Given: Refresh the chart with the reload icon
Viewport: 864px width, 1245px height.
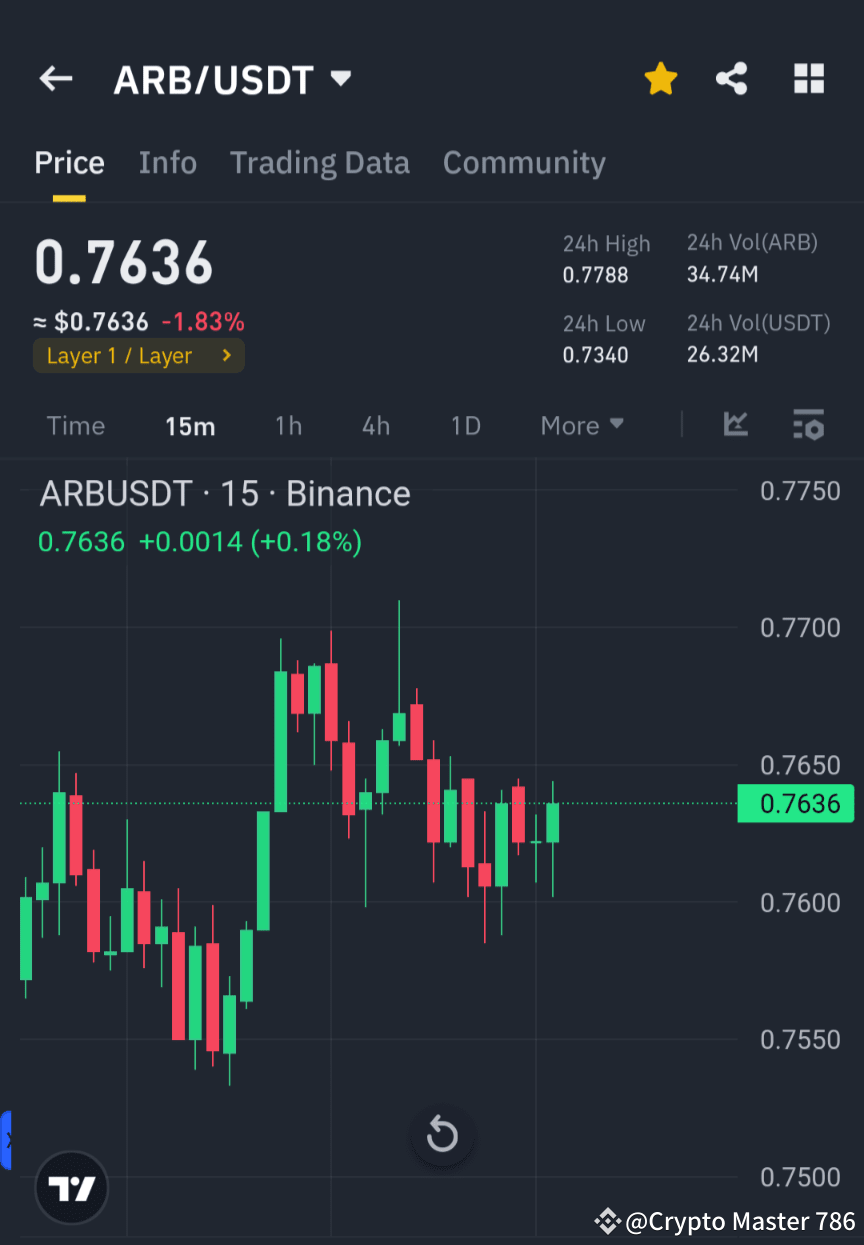Looking at the screenshot, I should pos(442,1135).
